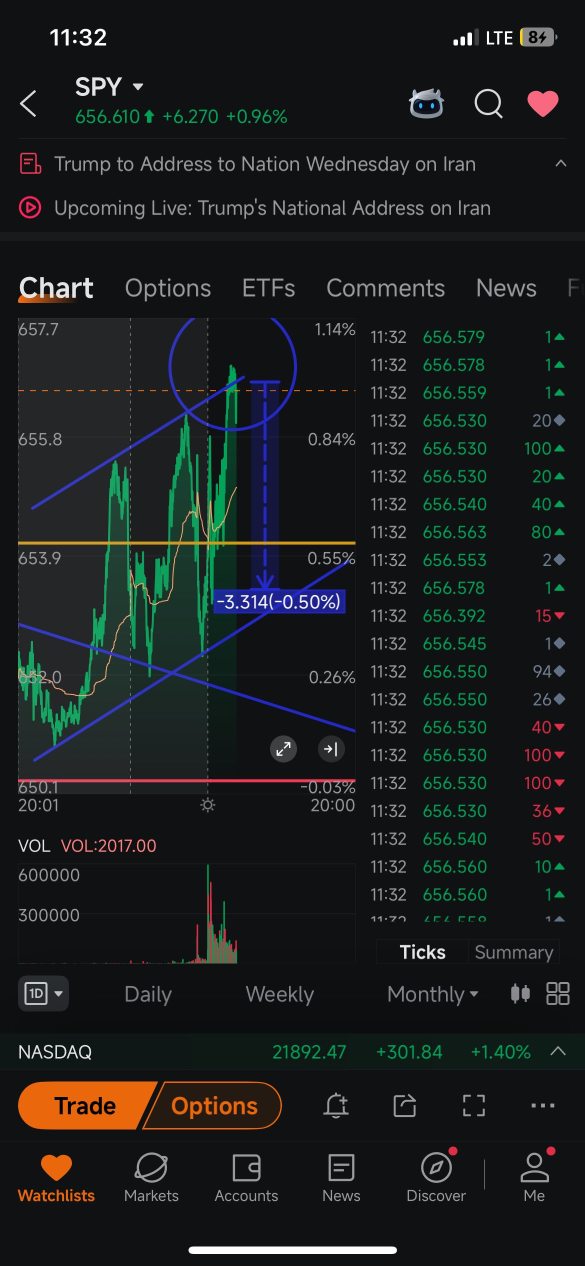The height and width of the screenshot is (1266, 585).
Task: Open the 1D timeframe dropdown
Action: click(44, 994)
